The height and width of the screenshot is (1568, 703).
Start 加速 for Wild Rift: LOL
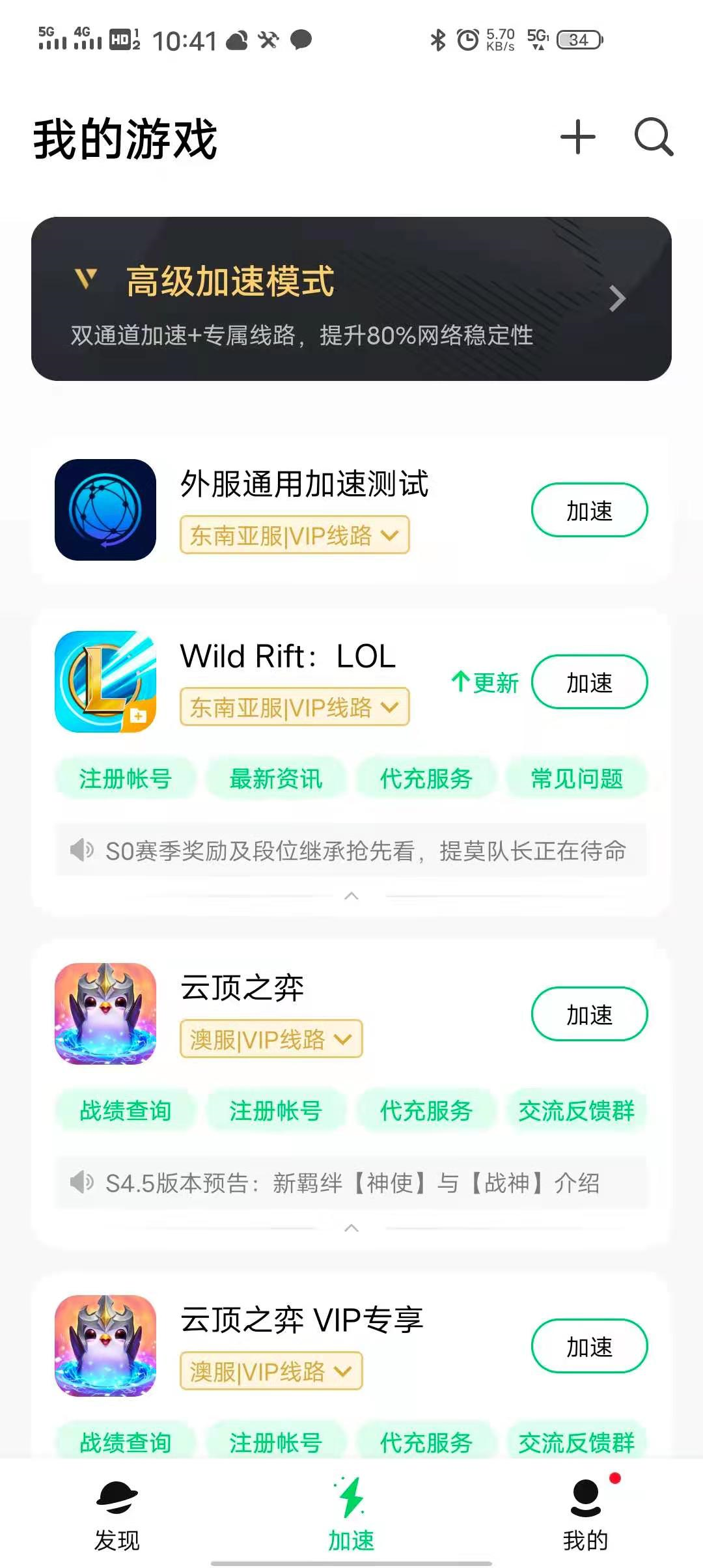point(589,682)
